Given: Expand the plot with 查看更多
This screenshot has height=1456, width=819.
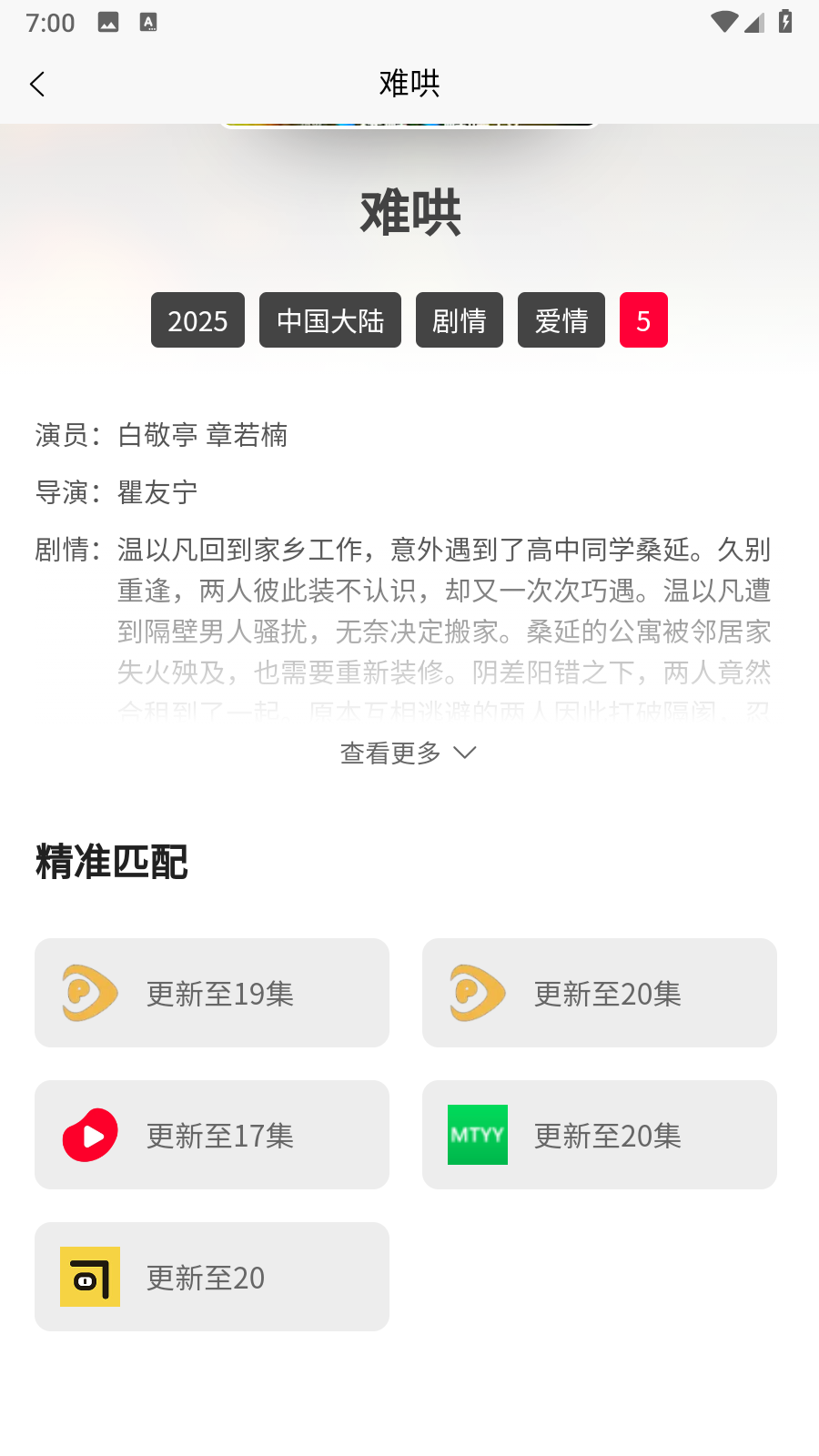Looking at the screenshot, I should point(408,753).
